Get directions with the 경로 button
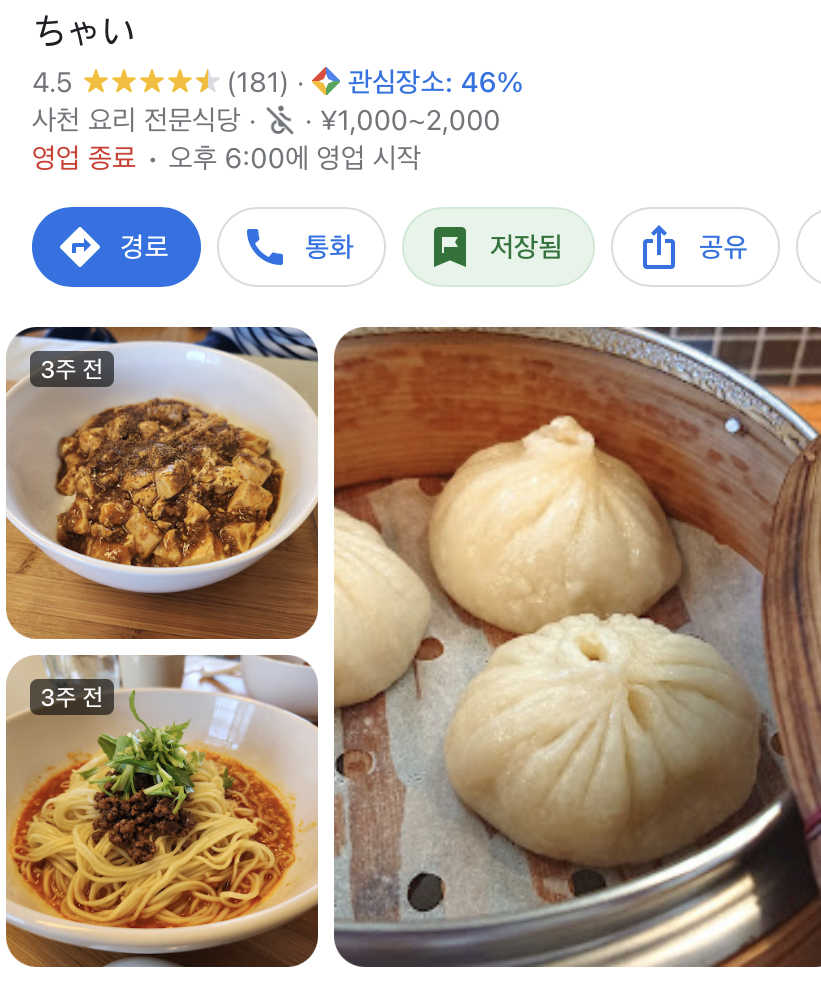Image resolution: width=821 pixels, height=989 pixels. 116,247
